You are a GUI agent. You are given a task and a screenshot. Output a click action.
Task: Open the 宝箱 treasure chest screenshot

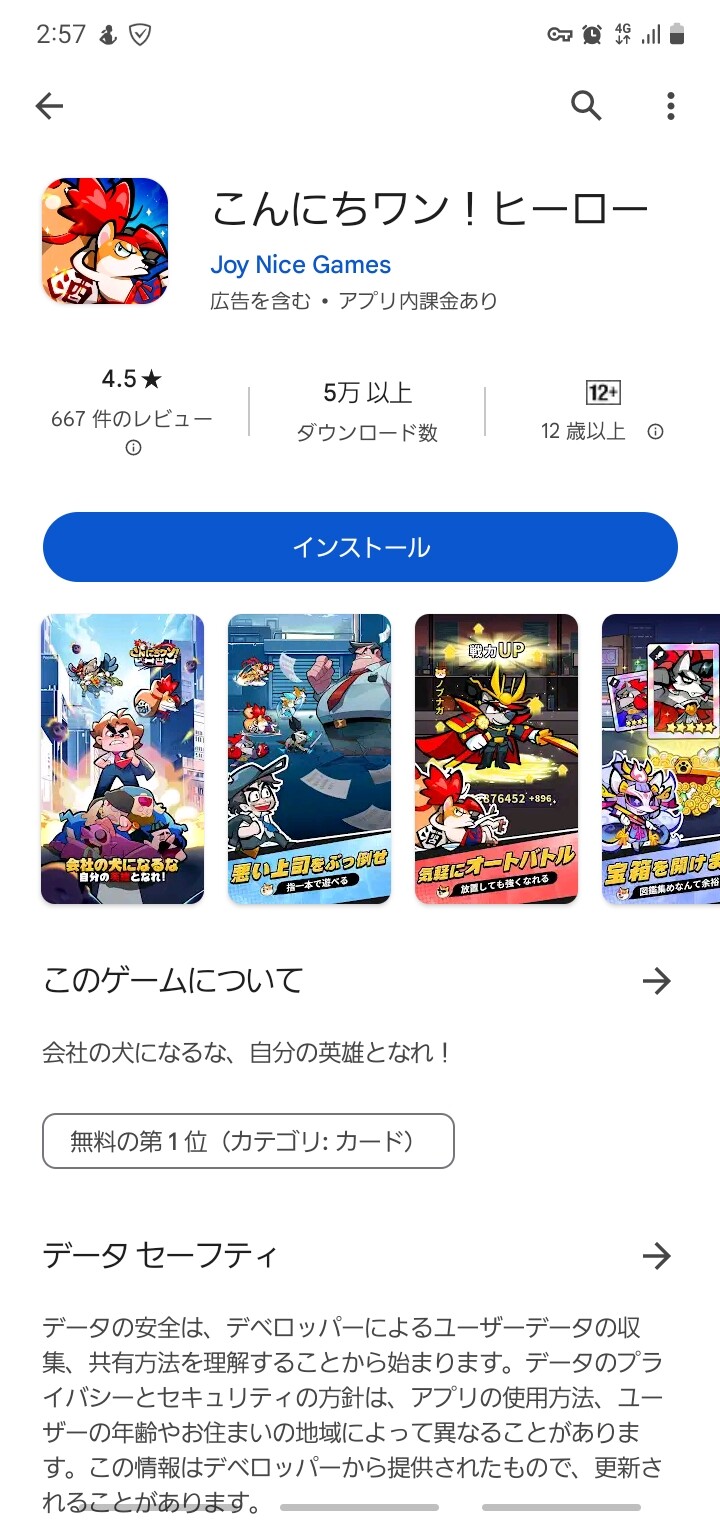pos(660,758)
